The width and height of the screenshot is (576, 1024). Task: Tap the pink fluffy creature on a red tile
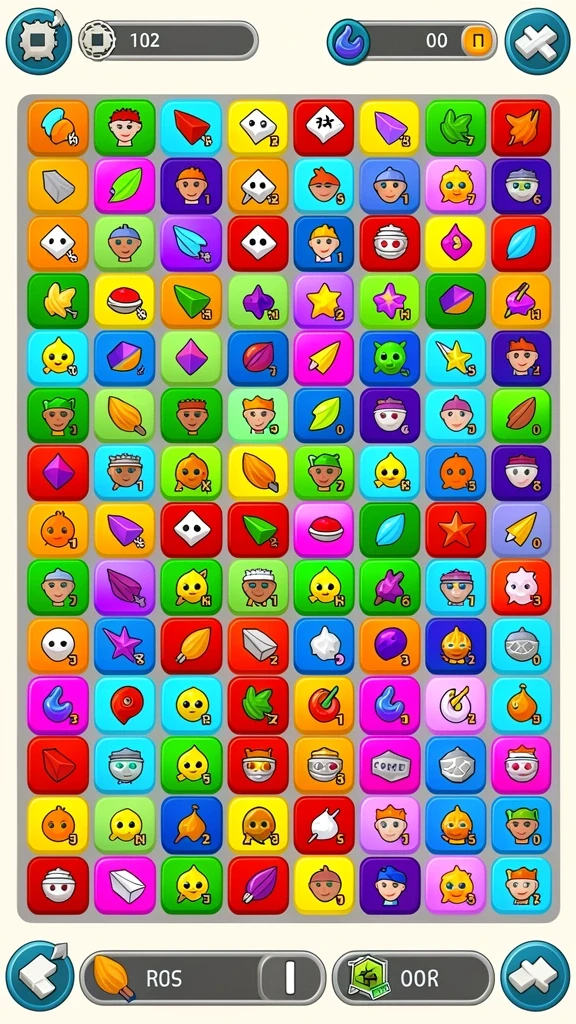click(x=521, y=587)
